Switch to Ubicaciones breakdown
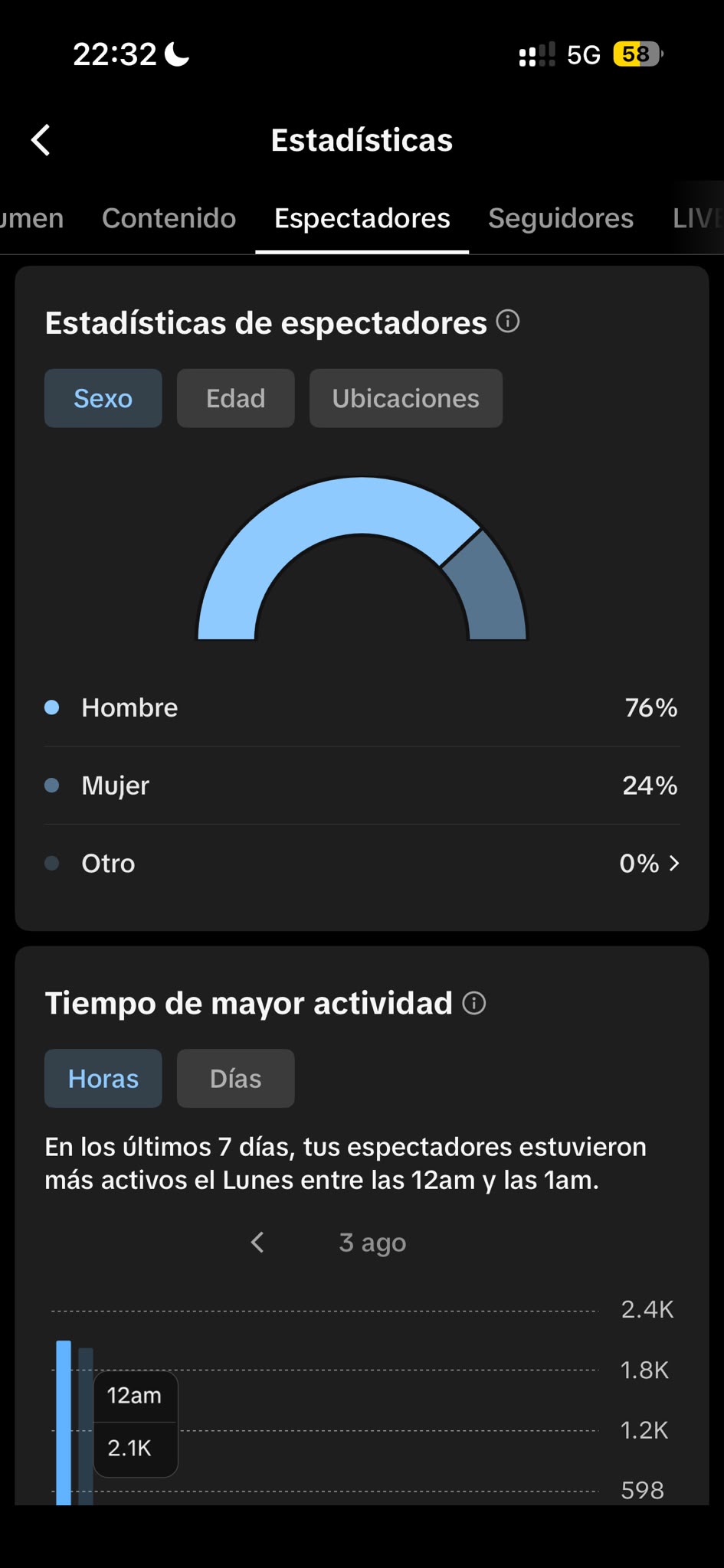The height and width of the screenshot is (1568, 724). (406, 398)
